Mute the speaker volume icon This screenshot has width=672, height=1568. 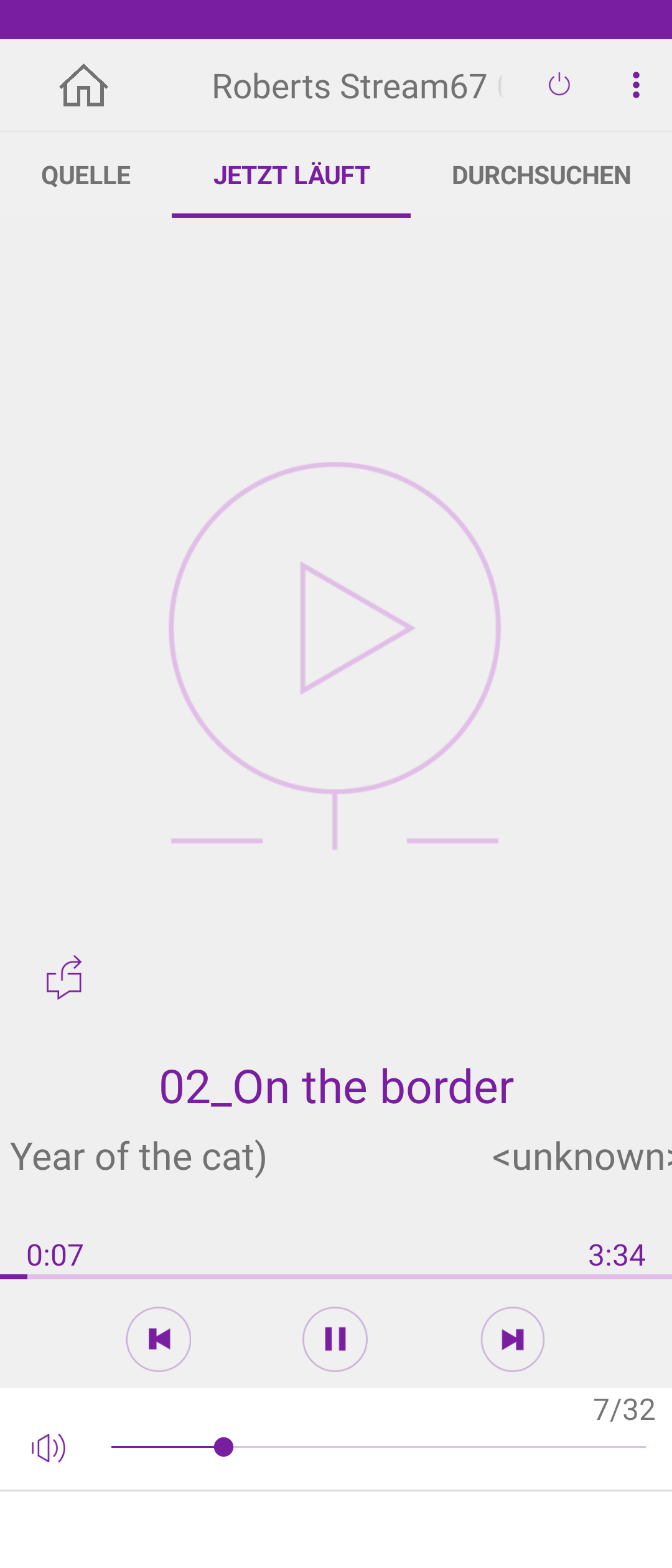point(49,1448)
